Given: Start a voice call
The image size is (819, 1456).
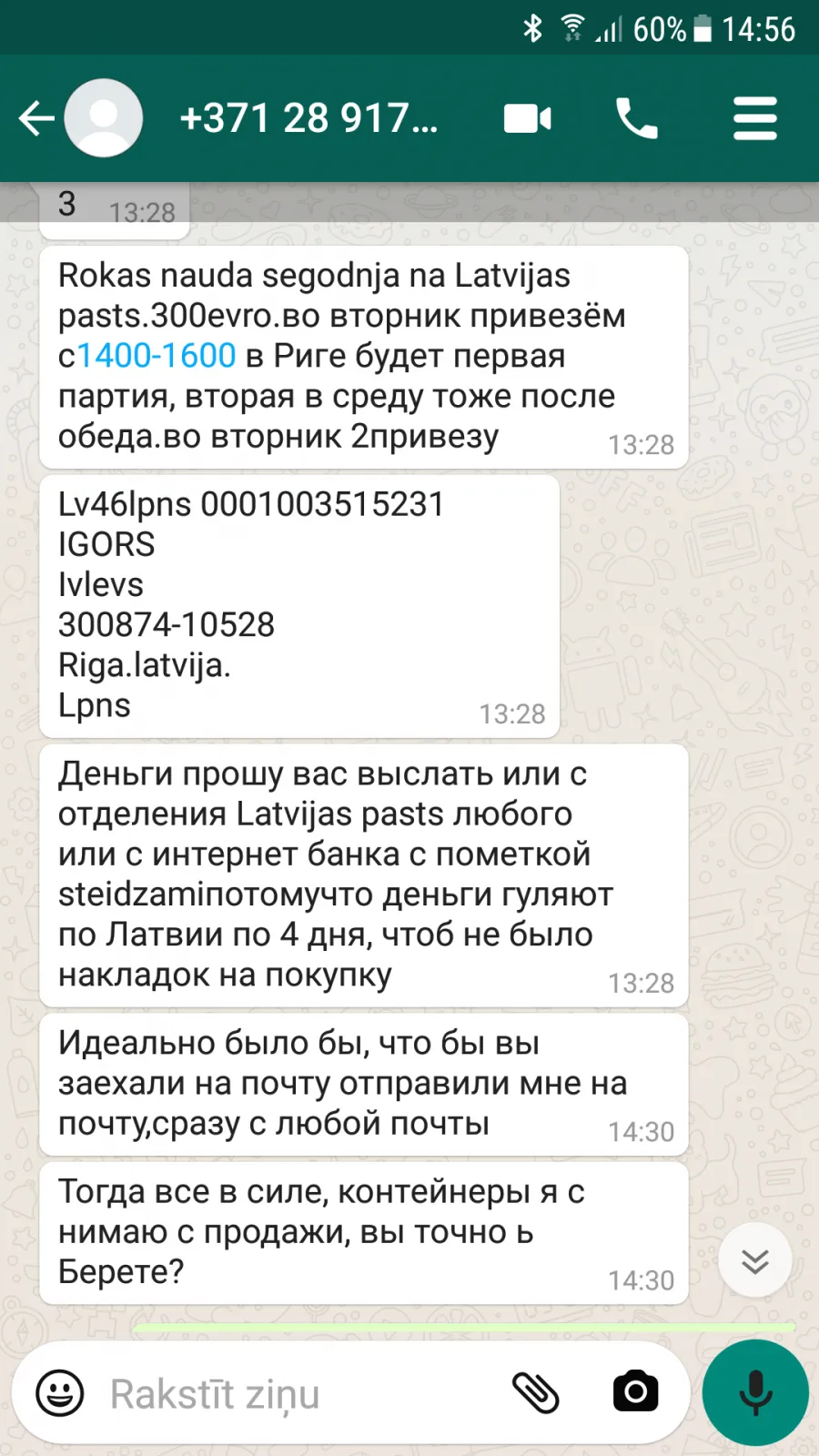Looking at the screenshot, I should click(637, 118).
